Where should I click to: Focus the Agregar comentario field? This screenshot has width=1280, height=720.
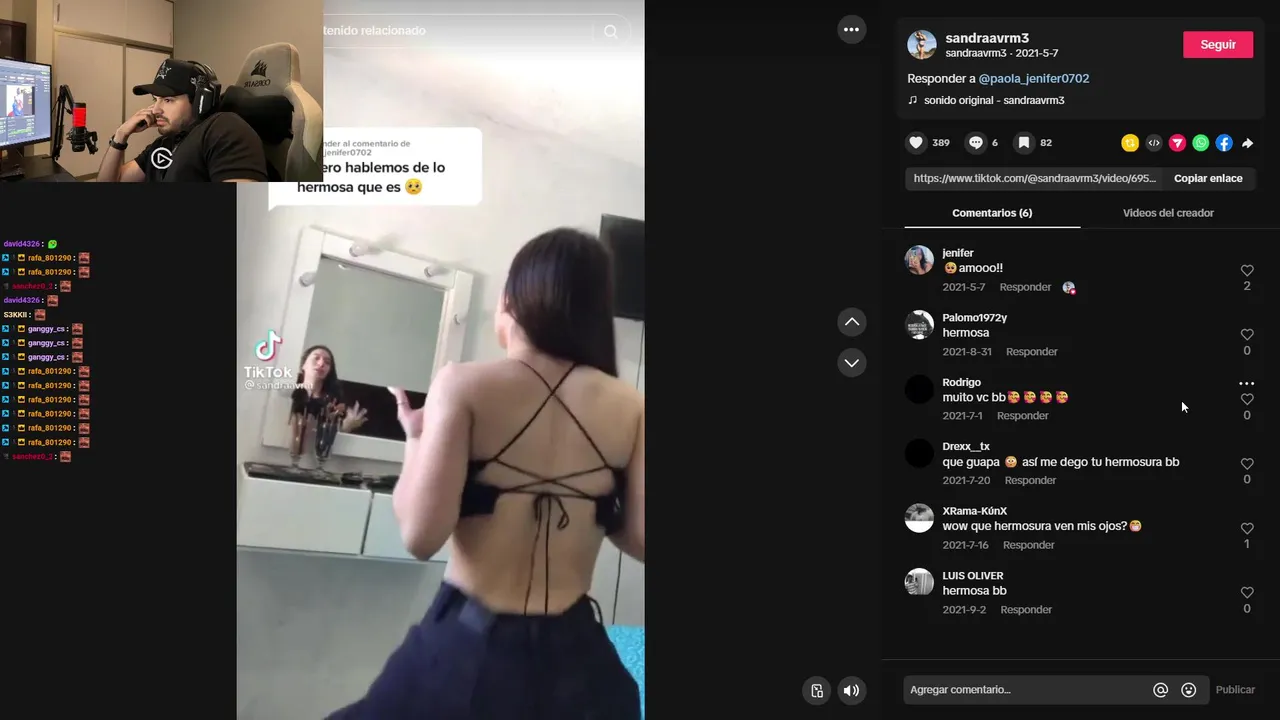[1025, 690]
